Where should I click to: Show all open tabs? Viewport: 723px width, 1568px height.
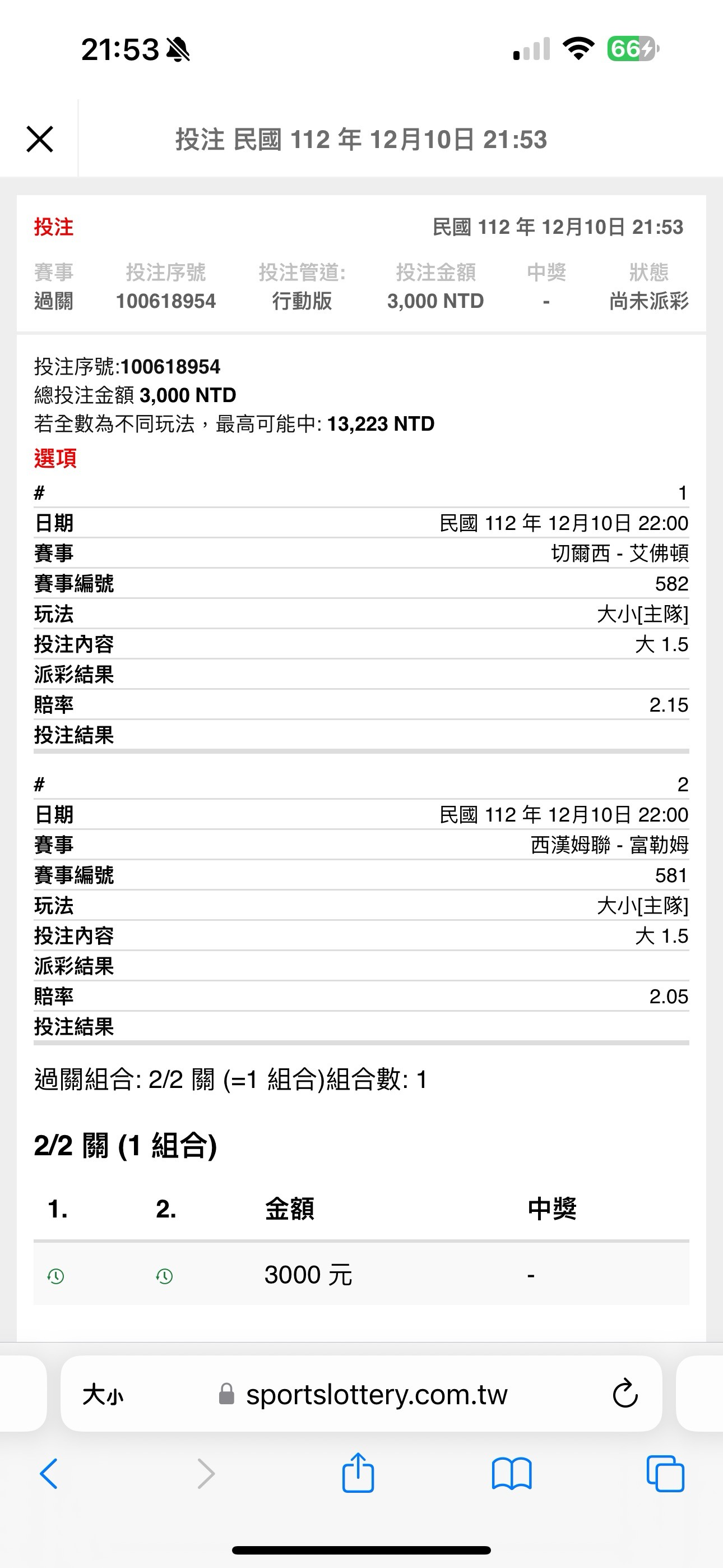click(x=665, y=1474)
